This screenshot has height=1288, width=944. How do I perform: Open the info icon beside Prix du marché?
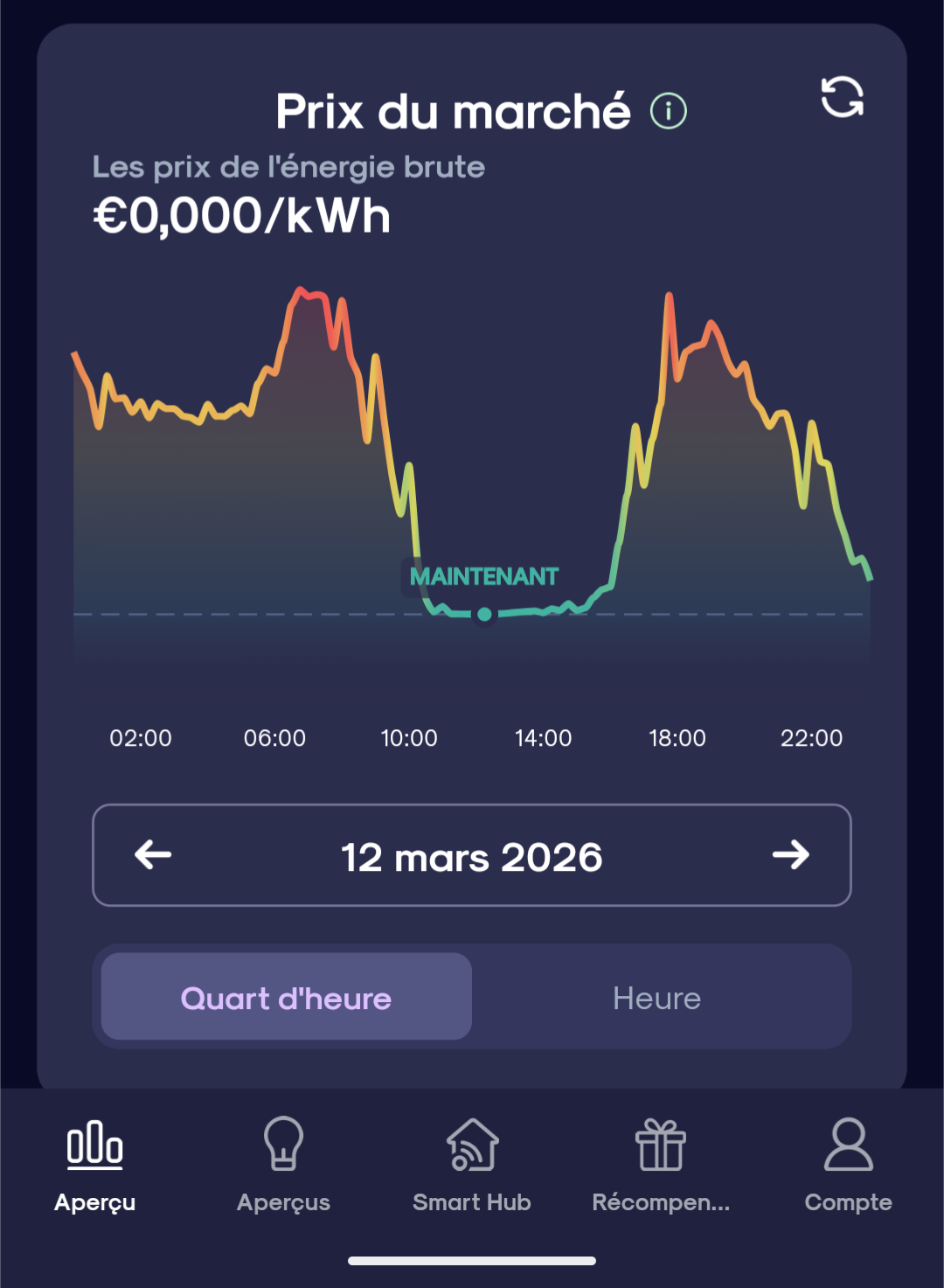[x=669, y=112]
